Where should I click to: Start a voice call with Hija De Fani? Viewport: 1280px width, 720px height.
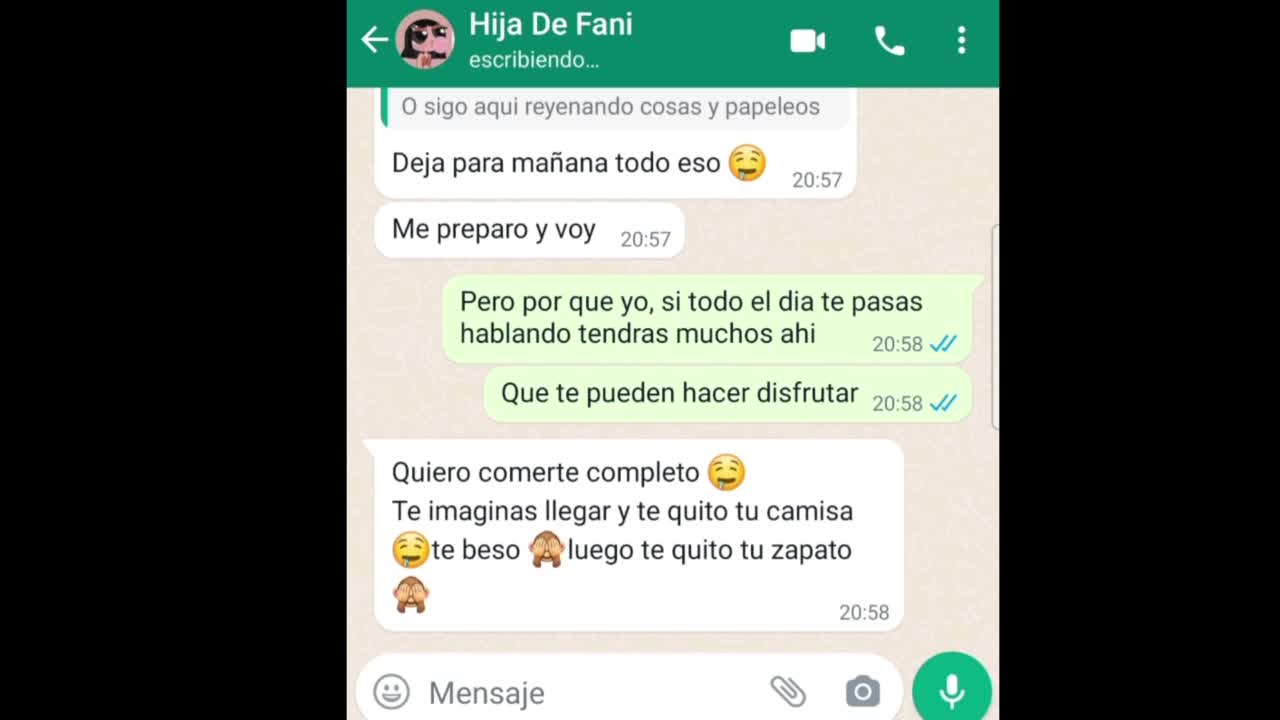click(889, 41)
